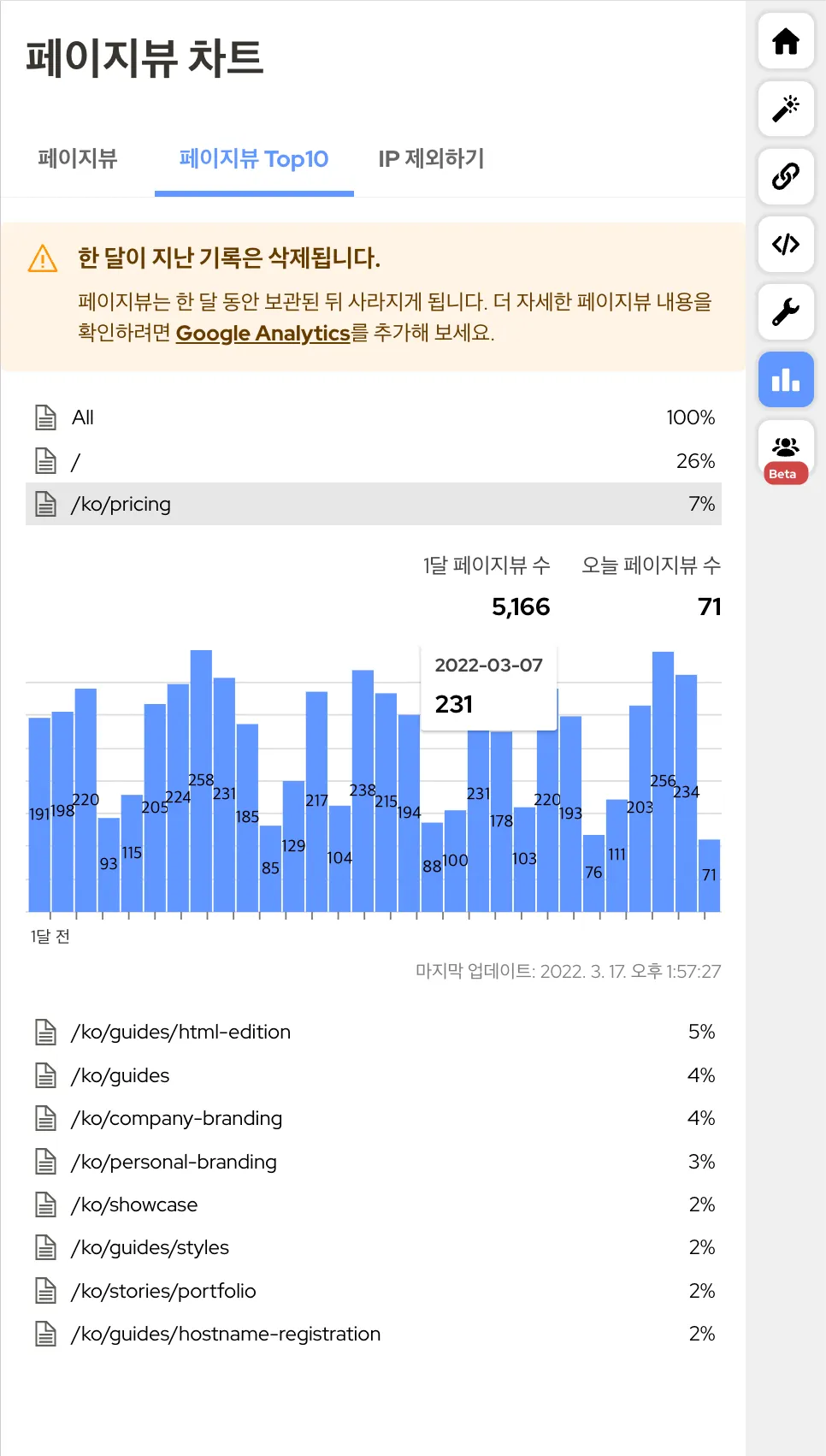The height and width of the screenshot is (1456, 826).
Task: Show stats for /ko/stories/portfolio
Action: (x=373, y=1291)
